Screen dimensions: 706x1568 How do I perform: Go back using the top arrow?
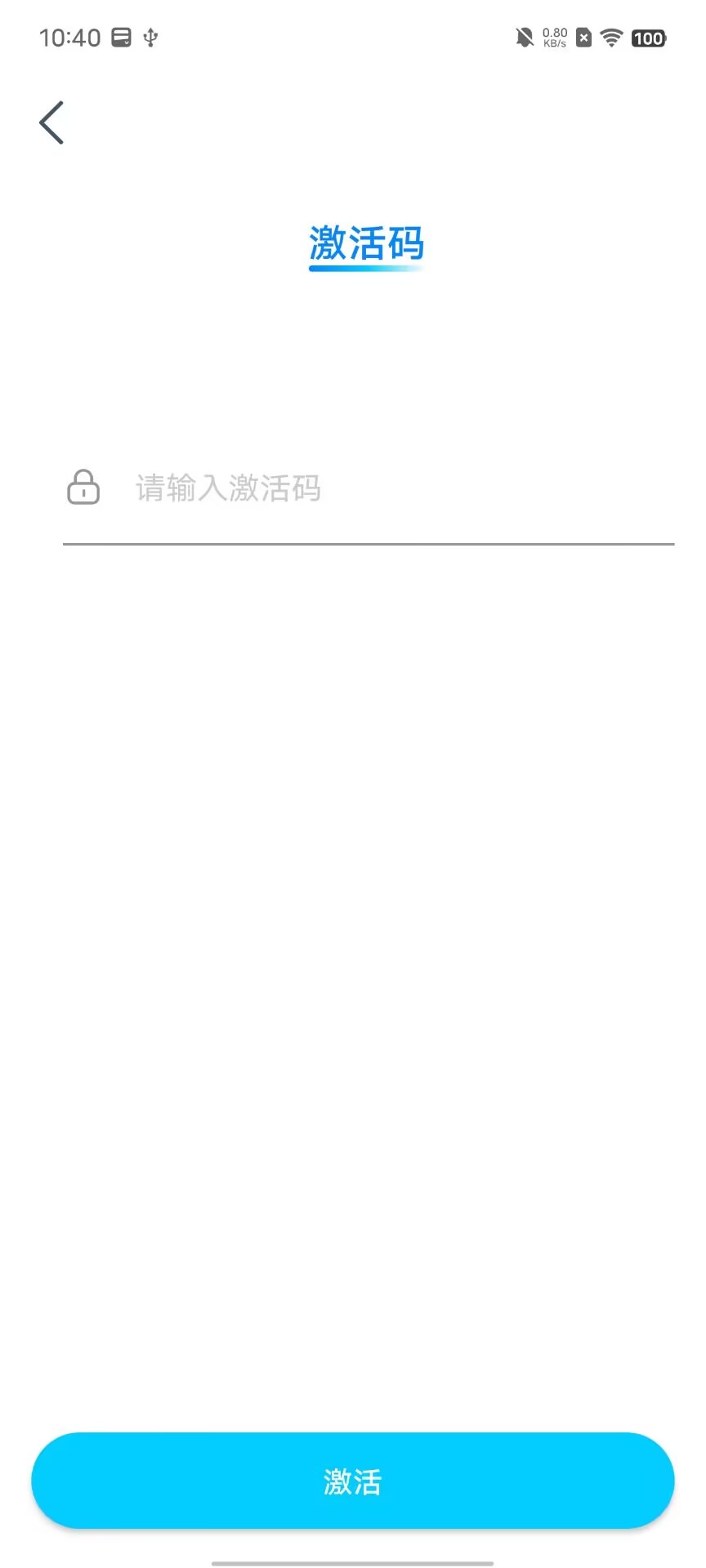click(51, 123)
